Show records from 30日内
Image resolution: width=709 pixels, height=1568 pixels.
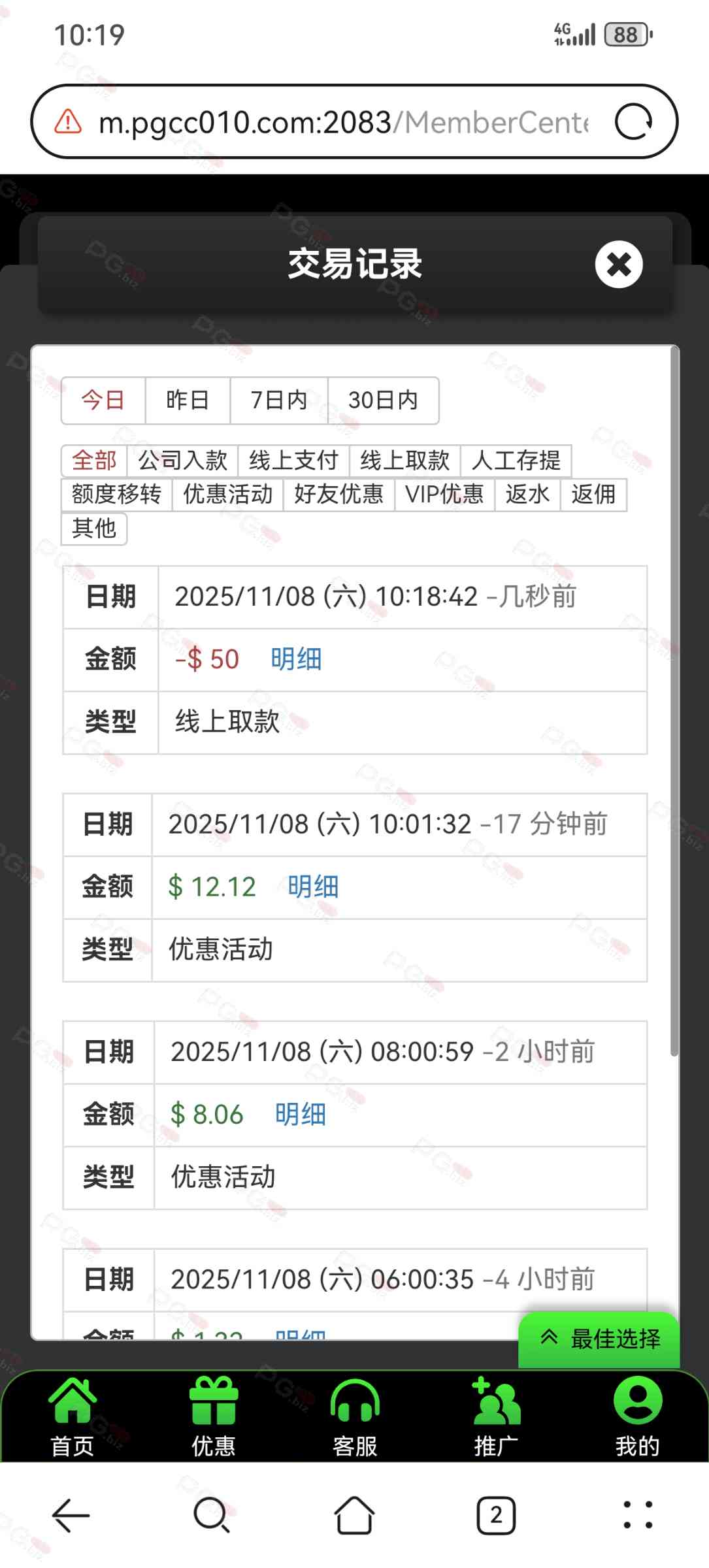point(383,400)
